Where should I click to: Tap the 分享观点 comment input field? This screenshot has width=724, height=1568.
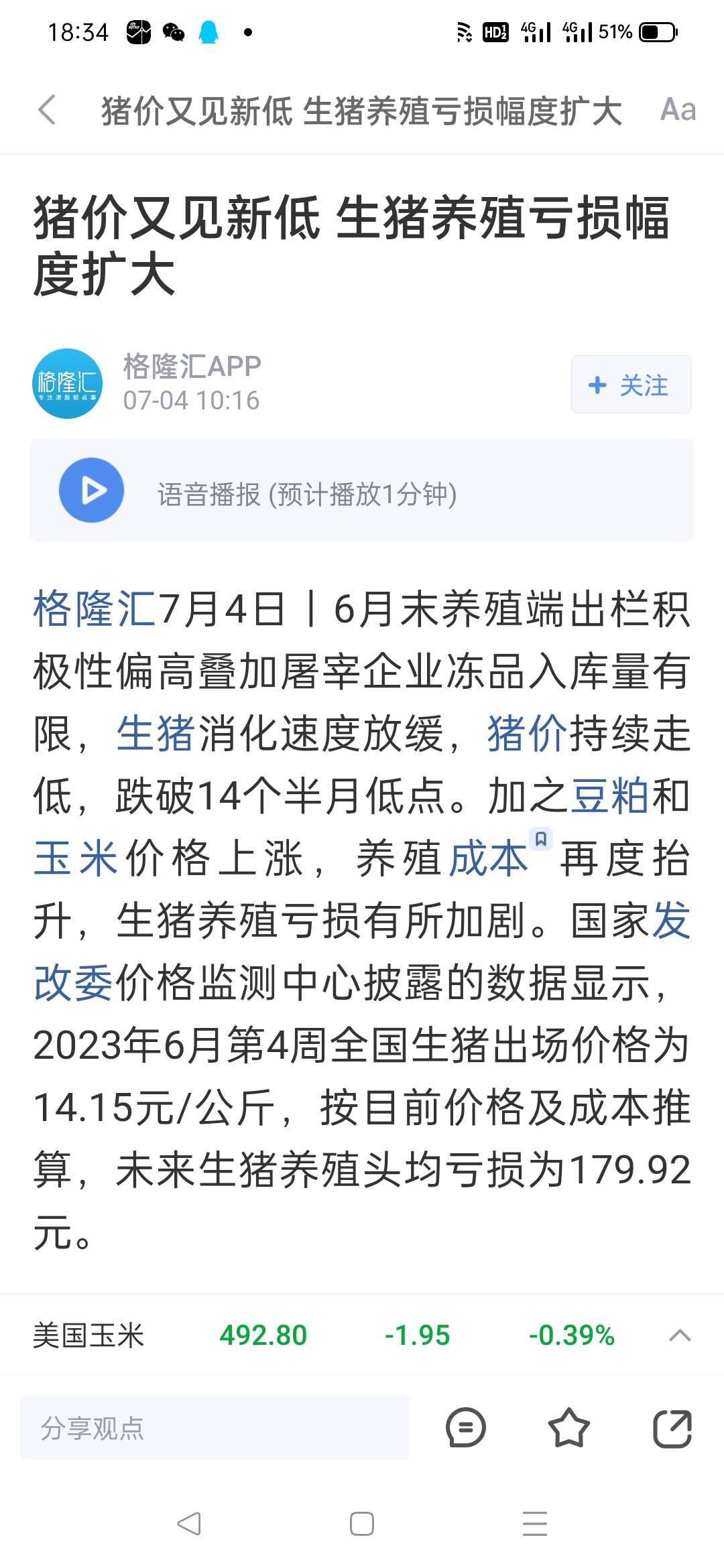[x=215, y=1428]
